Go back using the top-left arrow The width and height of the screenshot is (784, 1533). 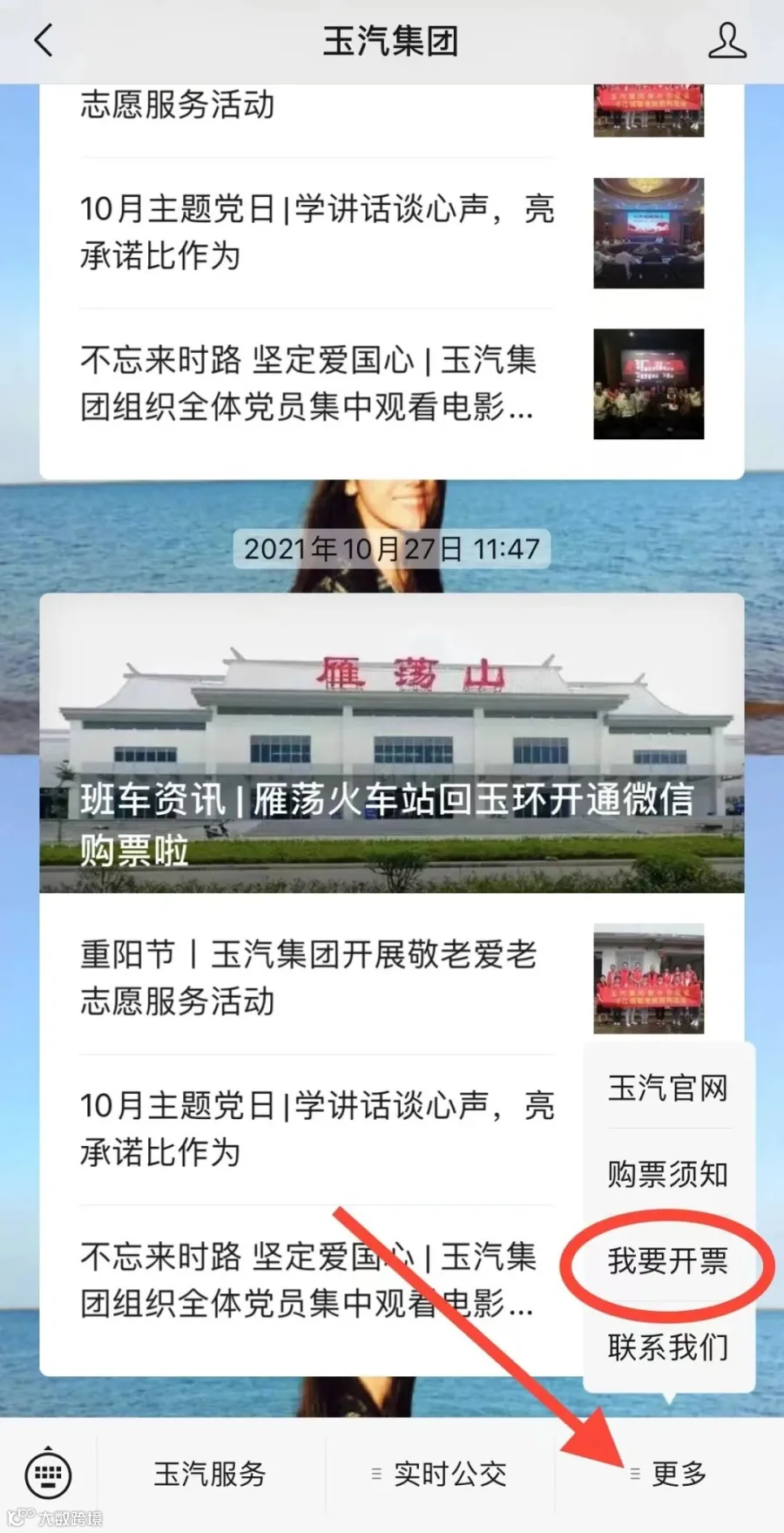pos(44,40)
